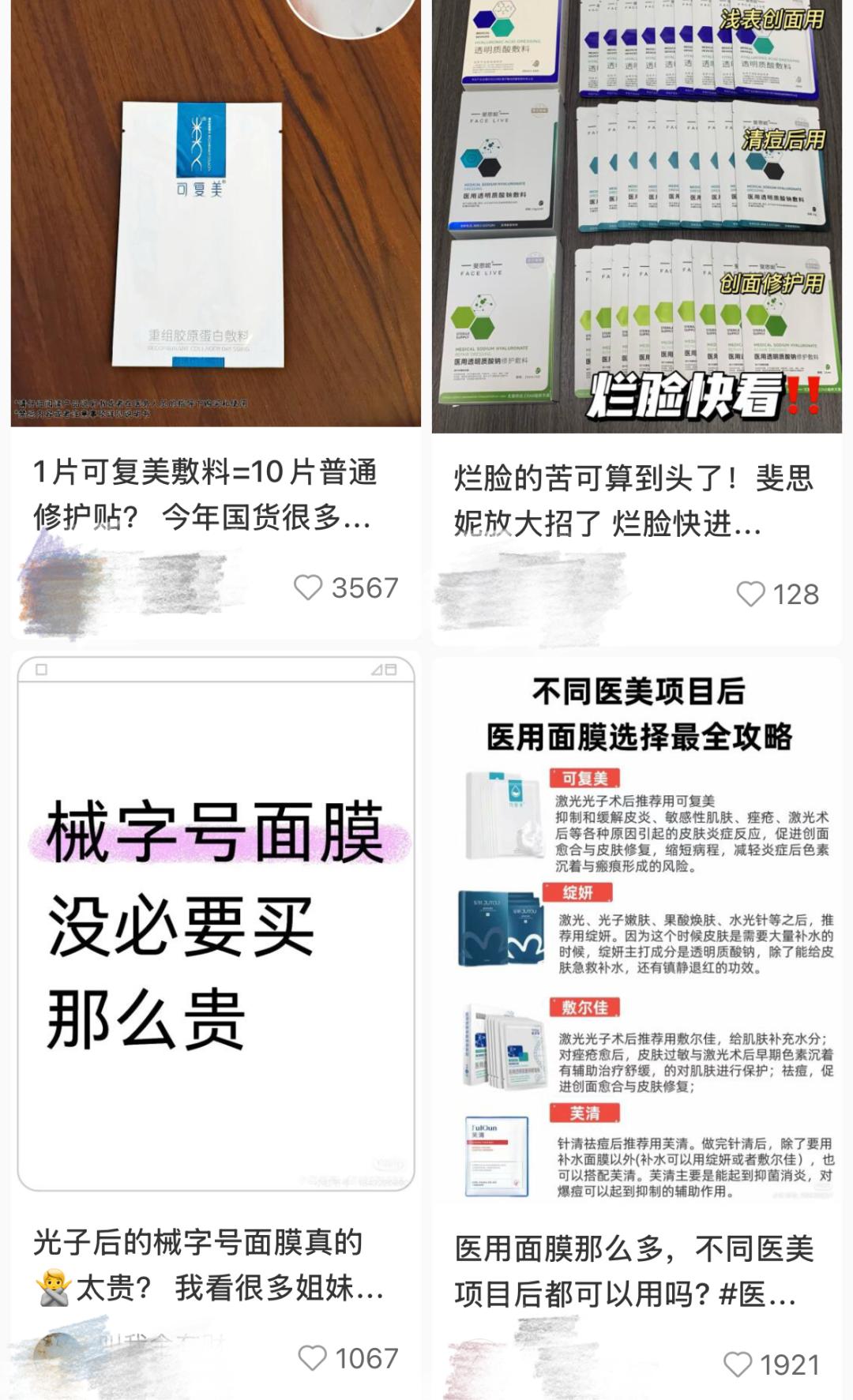The image size is (853, 1400).
Task: Like the post with 128 likes
Action: 751,594
